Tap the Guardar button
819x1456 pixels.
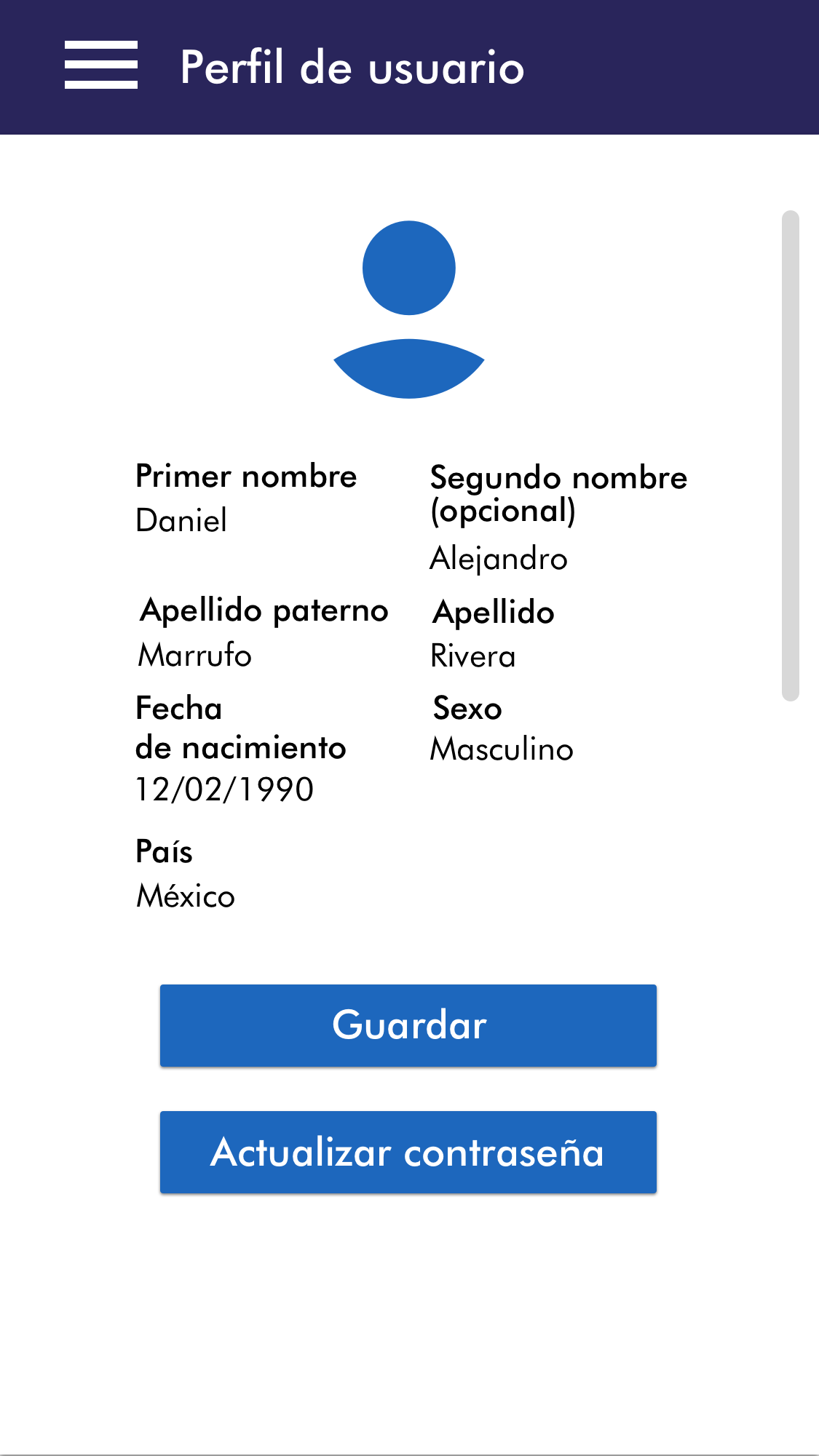coord(408,1025)
